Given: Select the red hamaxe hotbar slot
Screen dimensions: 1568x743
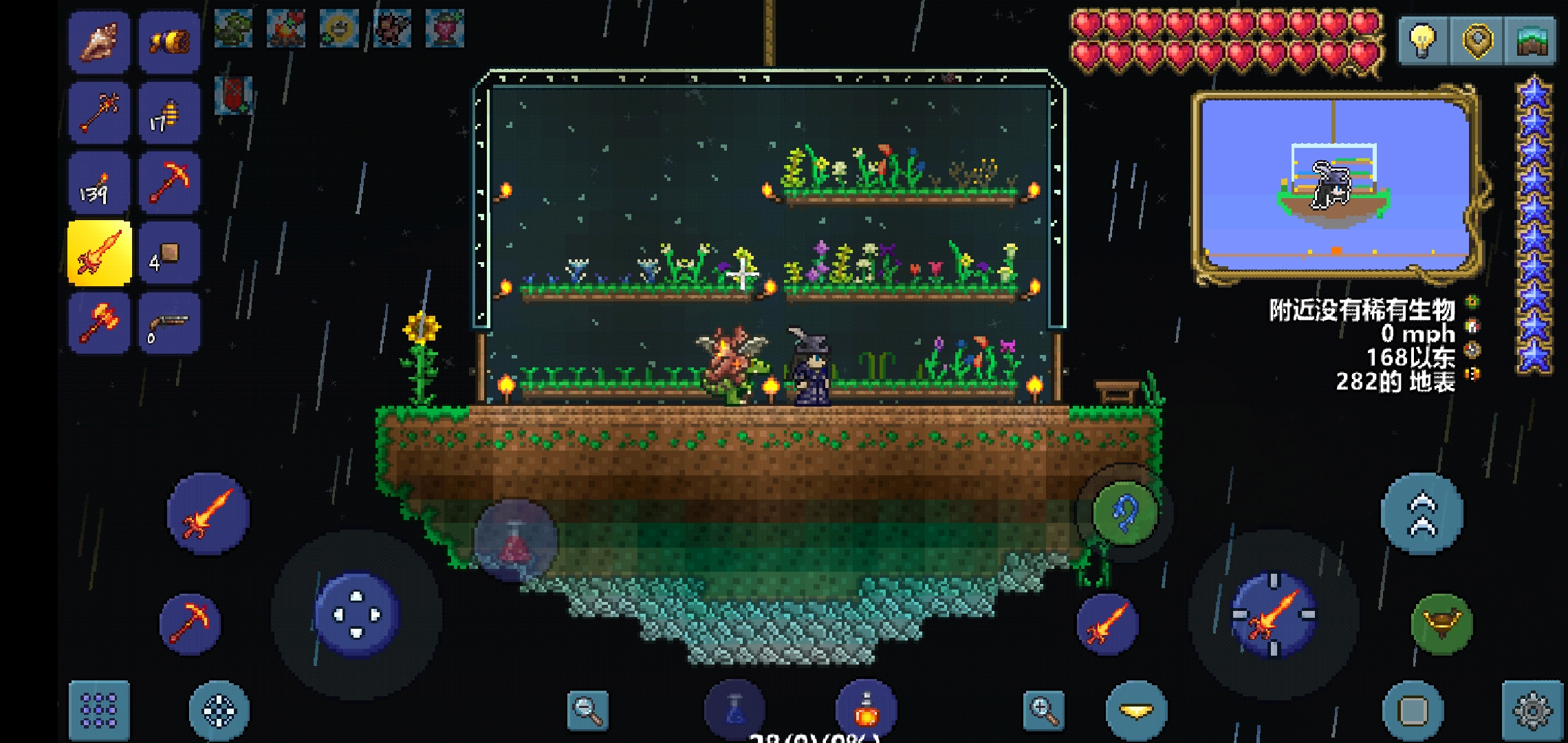Looking at the screenshot, I should click(x=99, y=323).
